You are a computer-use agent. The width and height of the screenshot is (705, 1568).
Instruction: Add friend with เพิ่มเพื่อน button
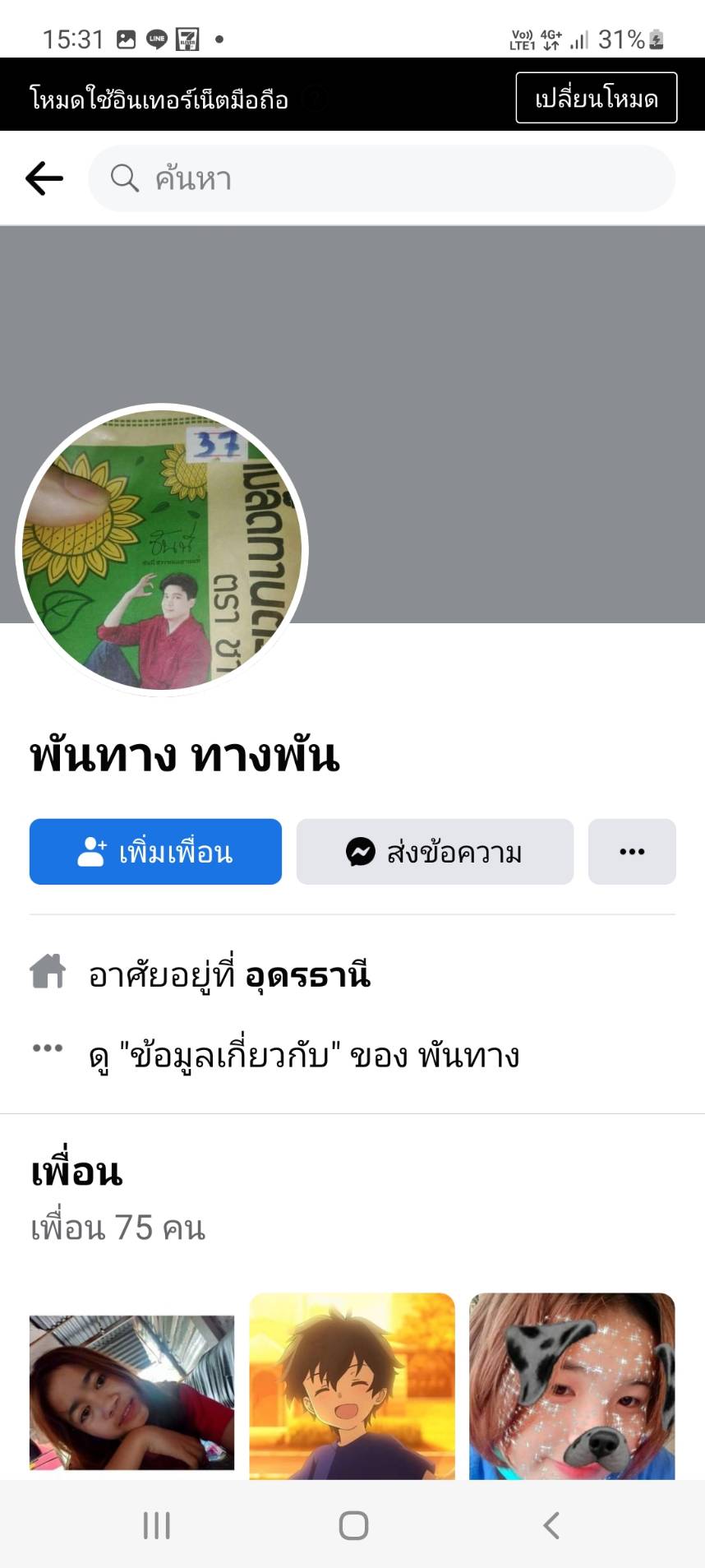coord(155,852)
